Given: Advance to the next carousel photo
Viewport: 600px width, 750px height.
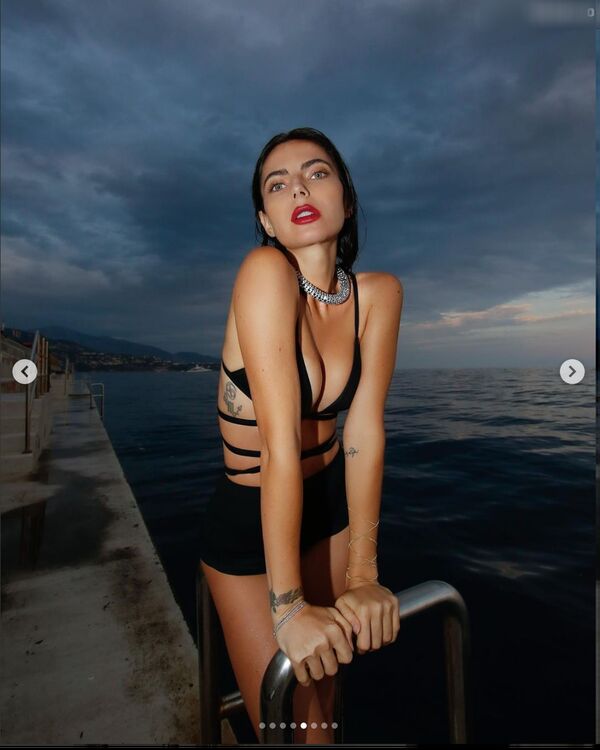Looking at the screenshot, I should click(572, 371).
